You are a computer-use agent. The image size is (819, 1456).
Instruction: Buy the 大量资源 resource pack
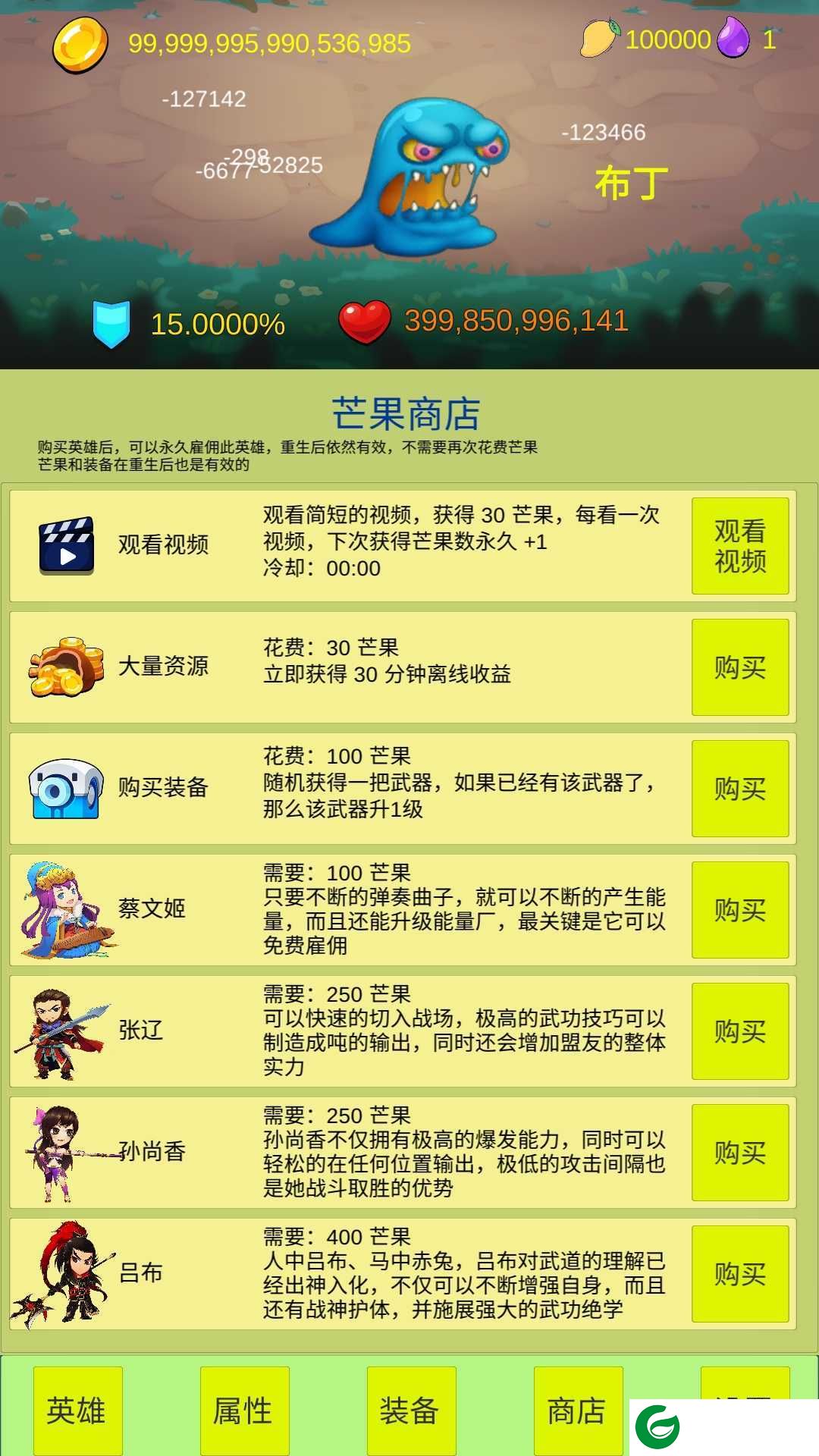pyautogui.click(x=739, y=667)
